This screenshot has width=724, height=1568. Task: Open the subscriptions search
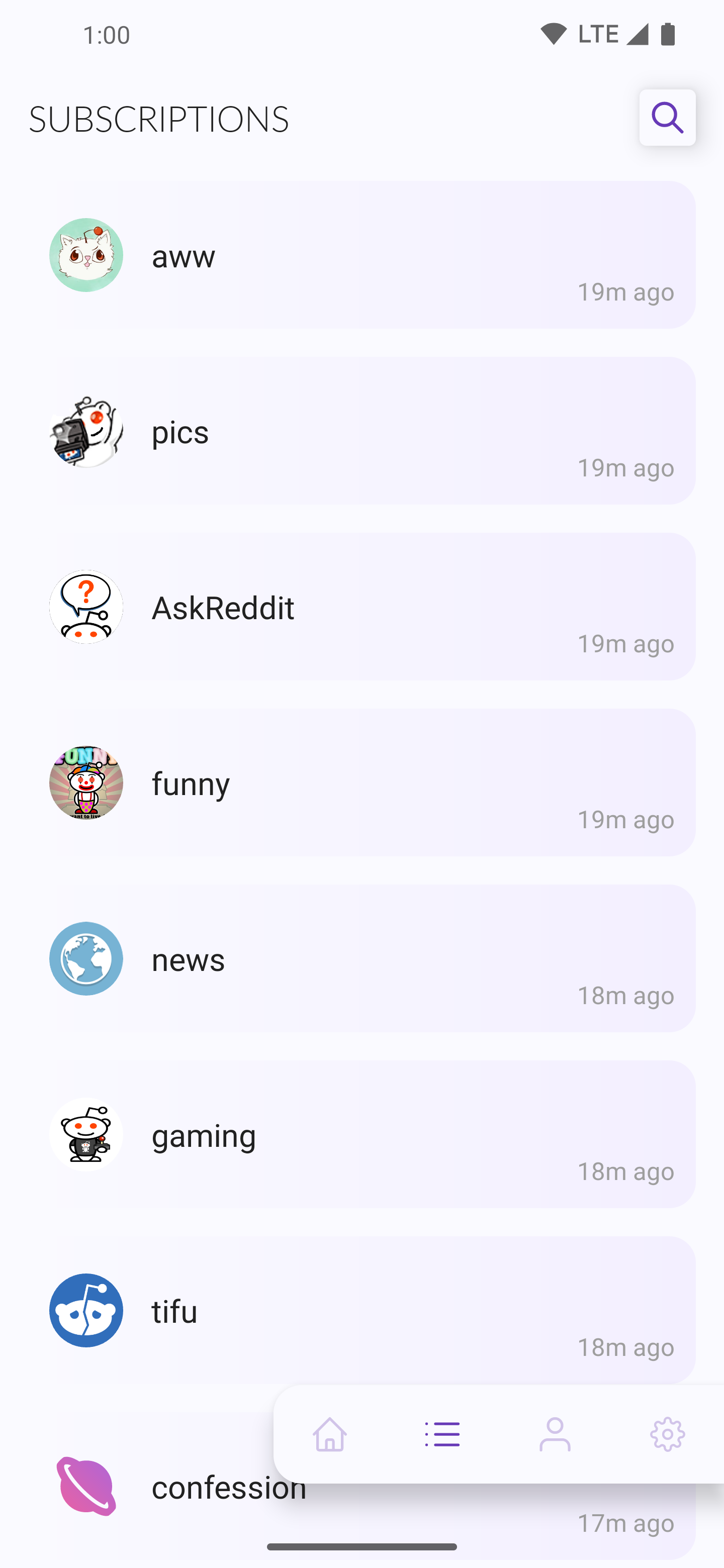click(667, 118)
